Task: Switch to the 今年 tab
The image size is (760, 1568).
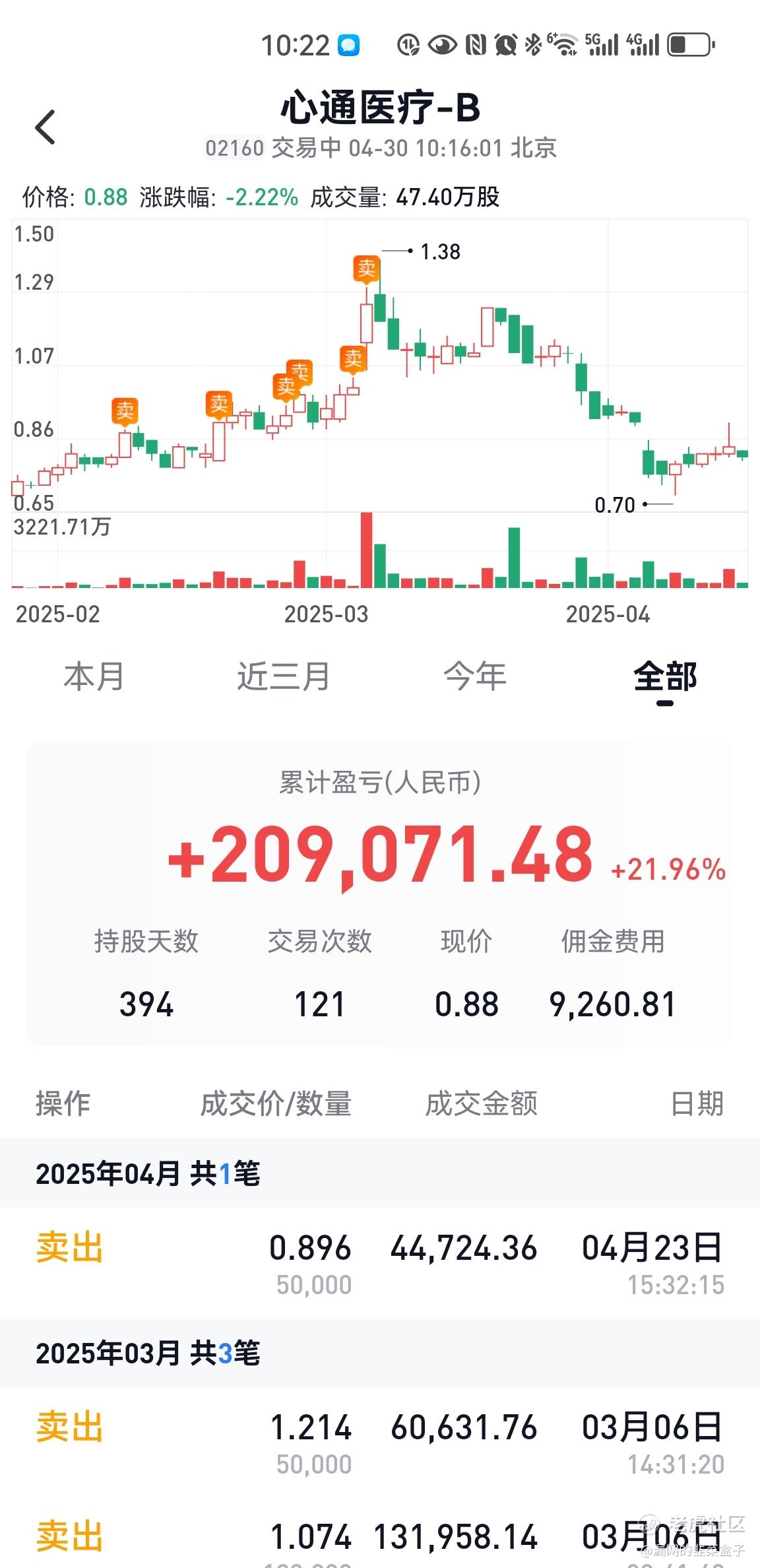Action: pyautogui.click(x=475, y=676)
